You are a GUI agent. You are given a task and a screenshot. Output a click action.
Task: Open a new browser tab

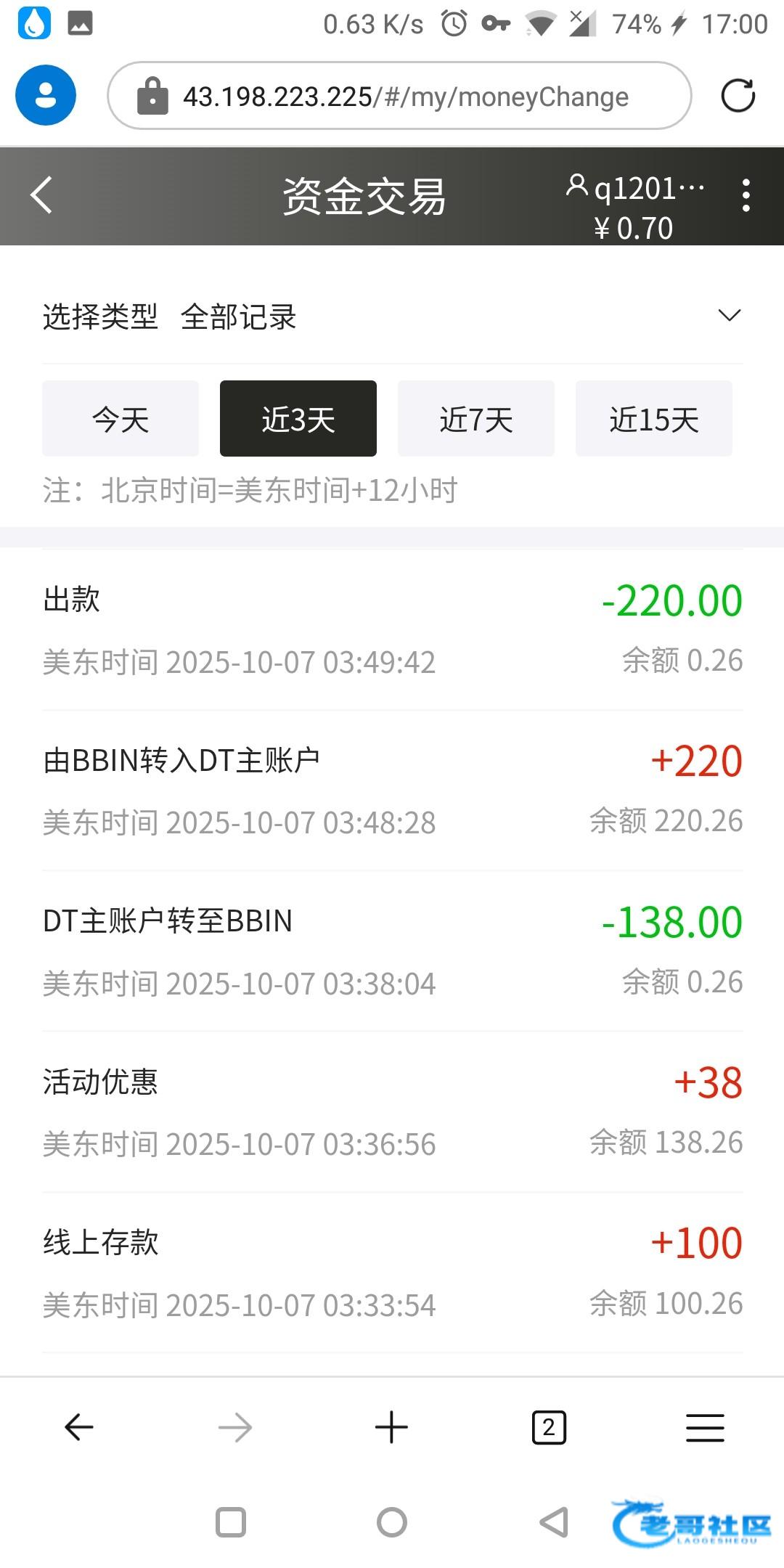391,1428
